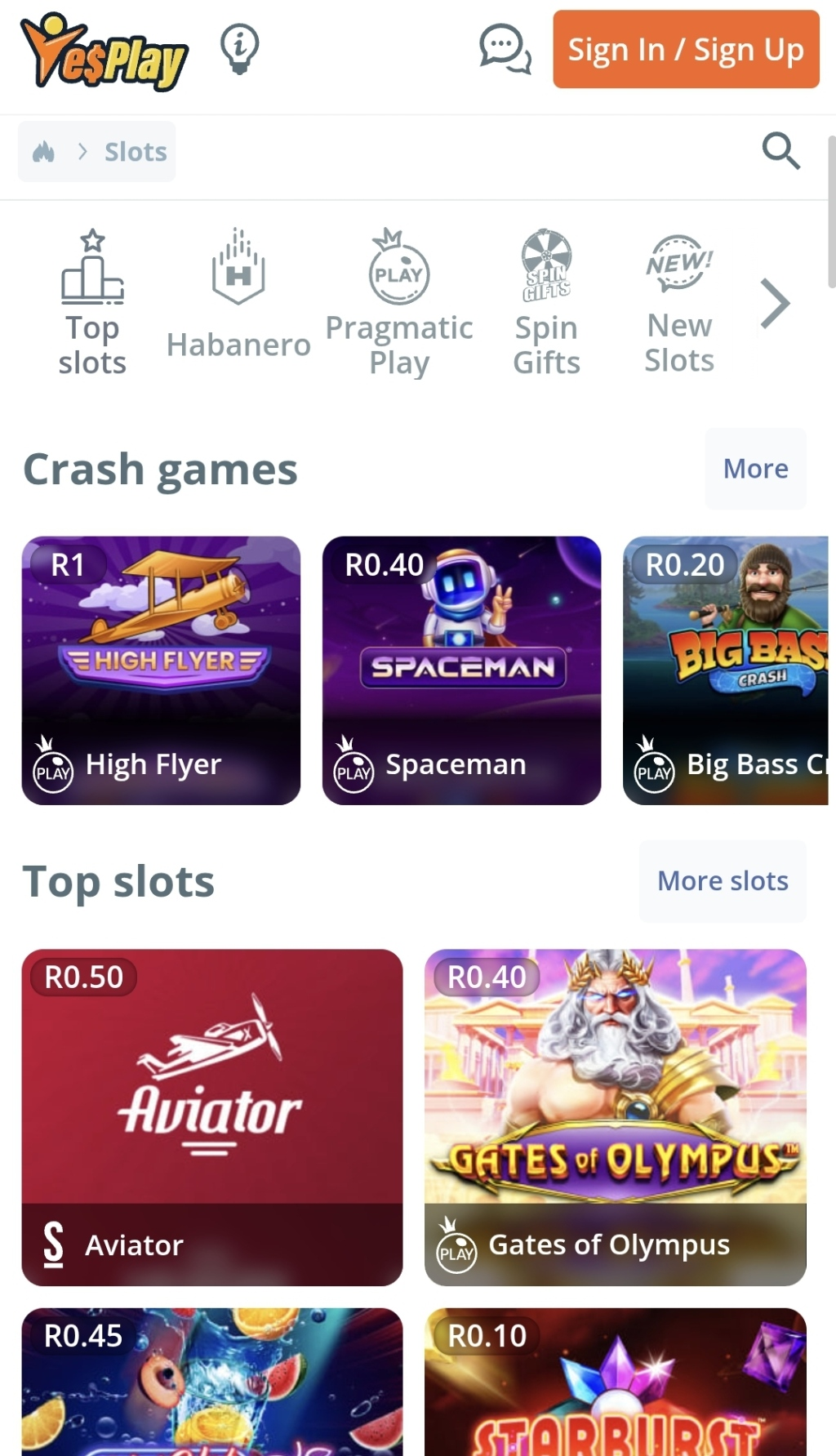Screen dimensions: 836x1456
Task: View the New Slots category
Action: pos(679,302)
